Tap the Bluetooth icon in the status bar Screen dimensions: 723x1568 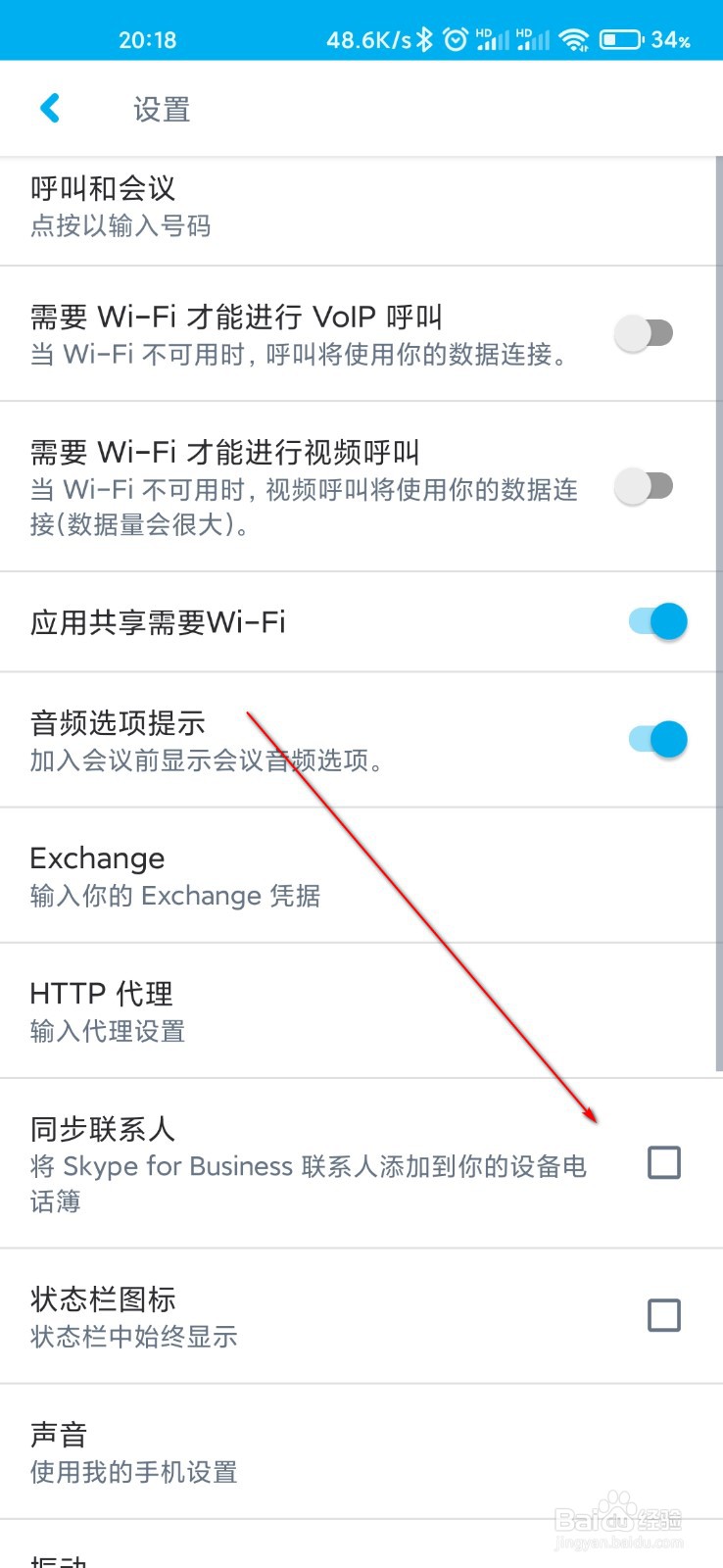click(423, 39)
